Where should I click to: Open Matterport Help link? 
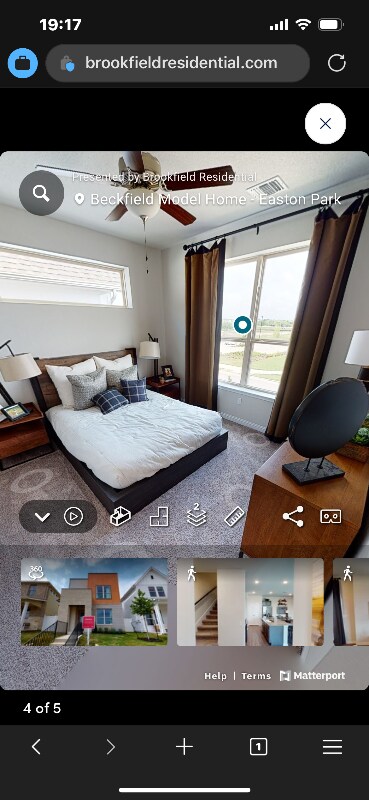215,676
